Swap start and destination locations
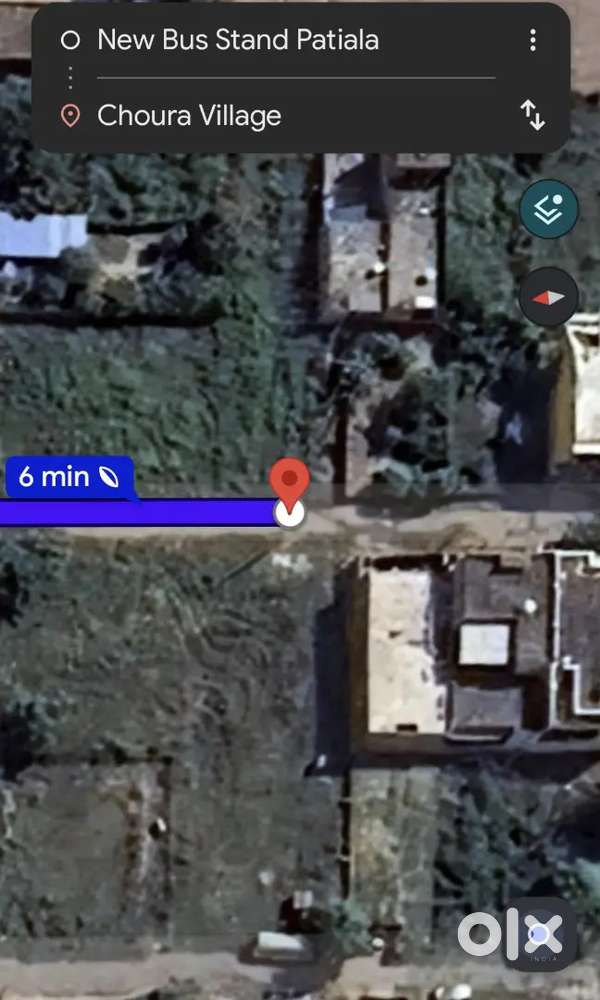 pos(533,116)
